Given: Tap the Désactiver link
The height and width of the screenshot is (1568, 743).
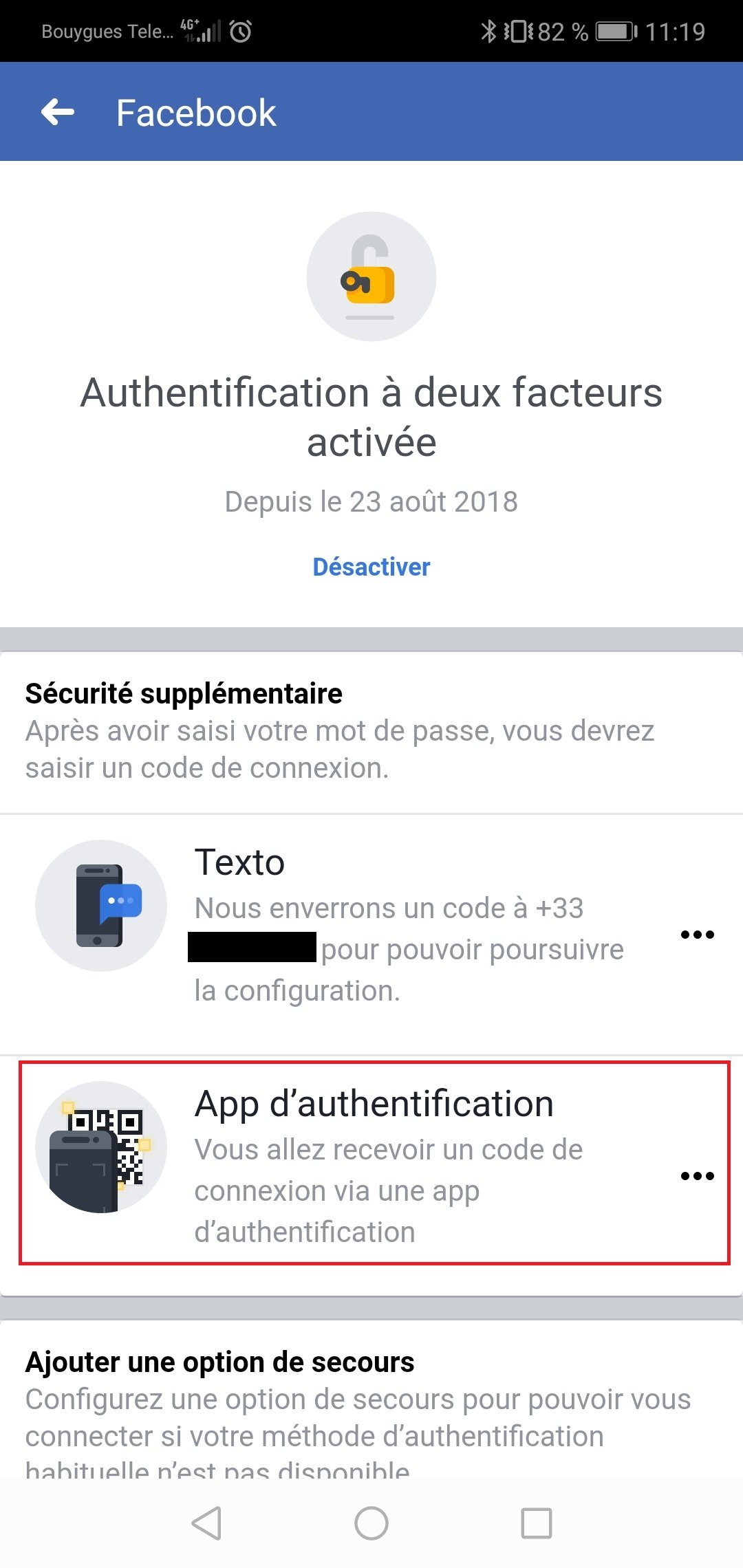Looking at the screenshot, I should [x=371, y=567].
